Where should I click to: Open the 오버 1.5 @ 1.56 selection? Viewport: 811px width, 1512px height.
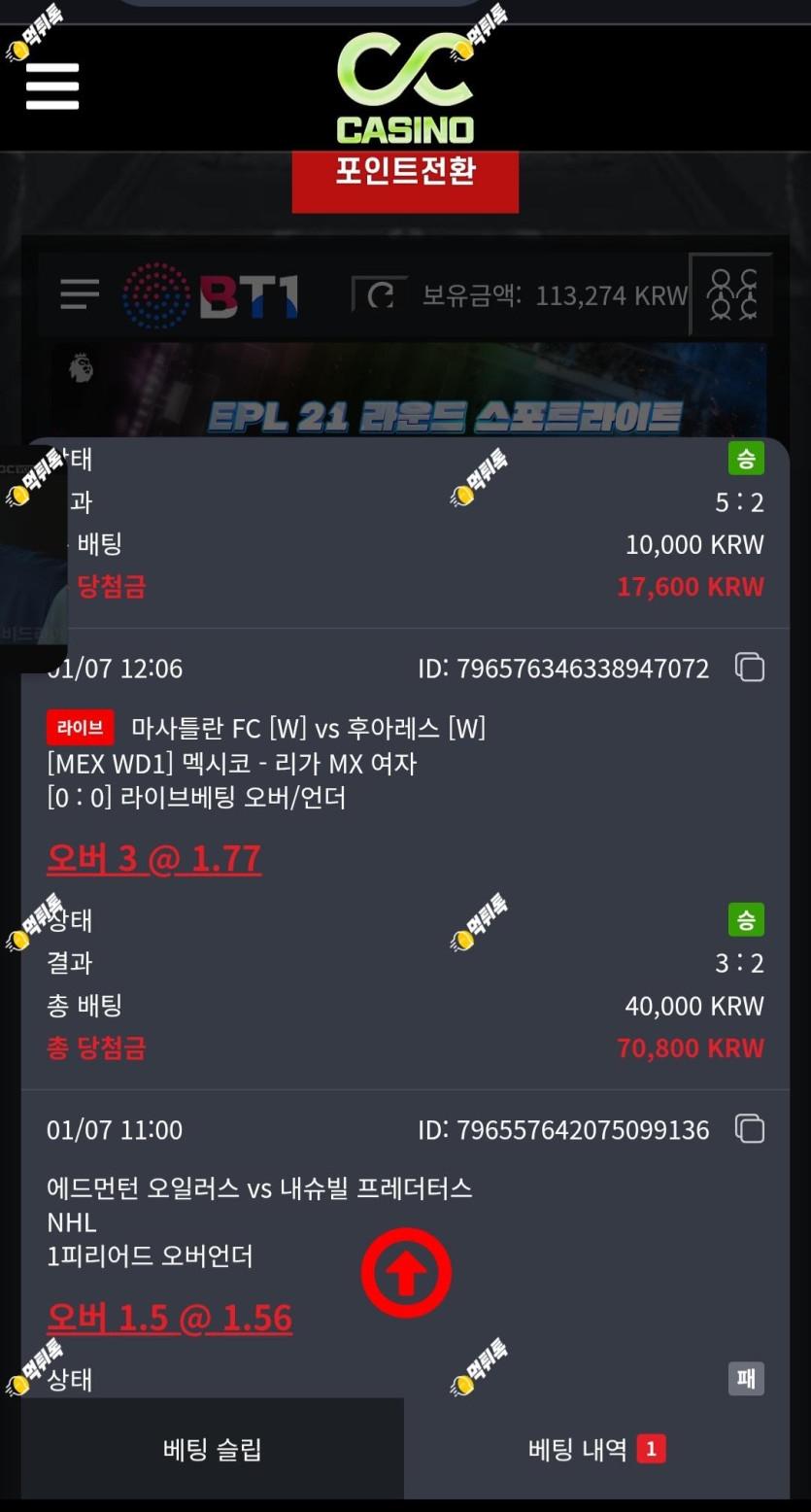coord(170,1318)
